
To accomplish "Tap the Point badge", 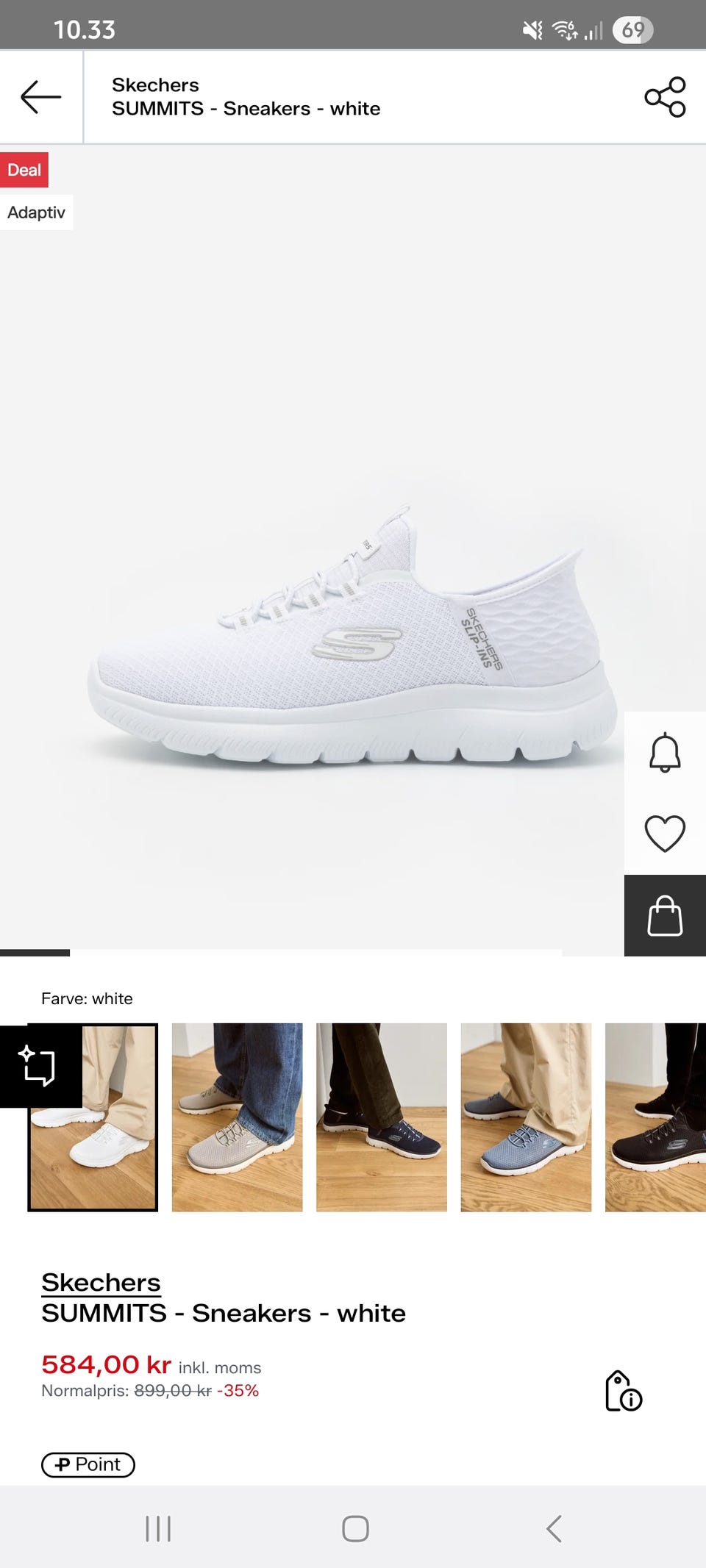I will tap(88, 1464).
